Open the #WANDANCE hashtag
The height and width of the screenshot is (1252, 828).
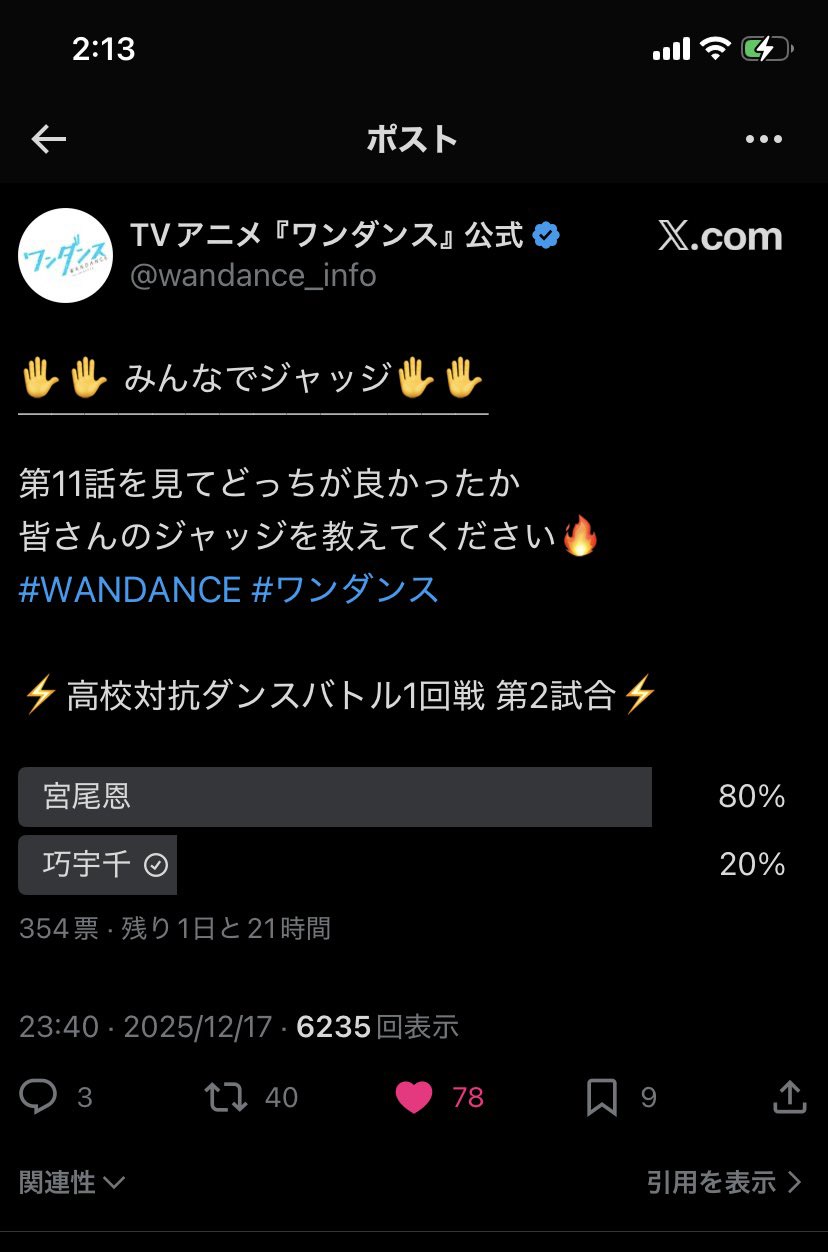coord(130,589)
